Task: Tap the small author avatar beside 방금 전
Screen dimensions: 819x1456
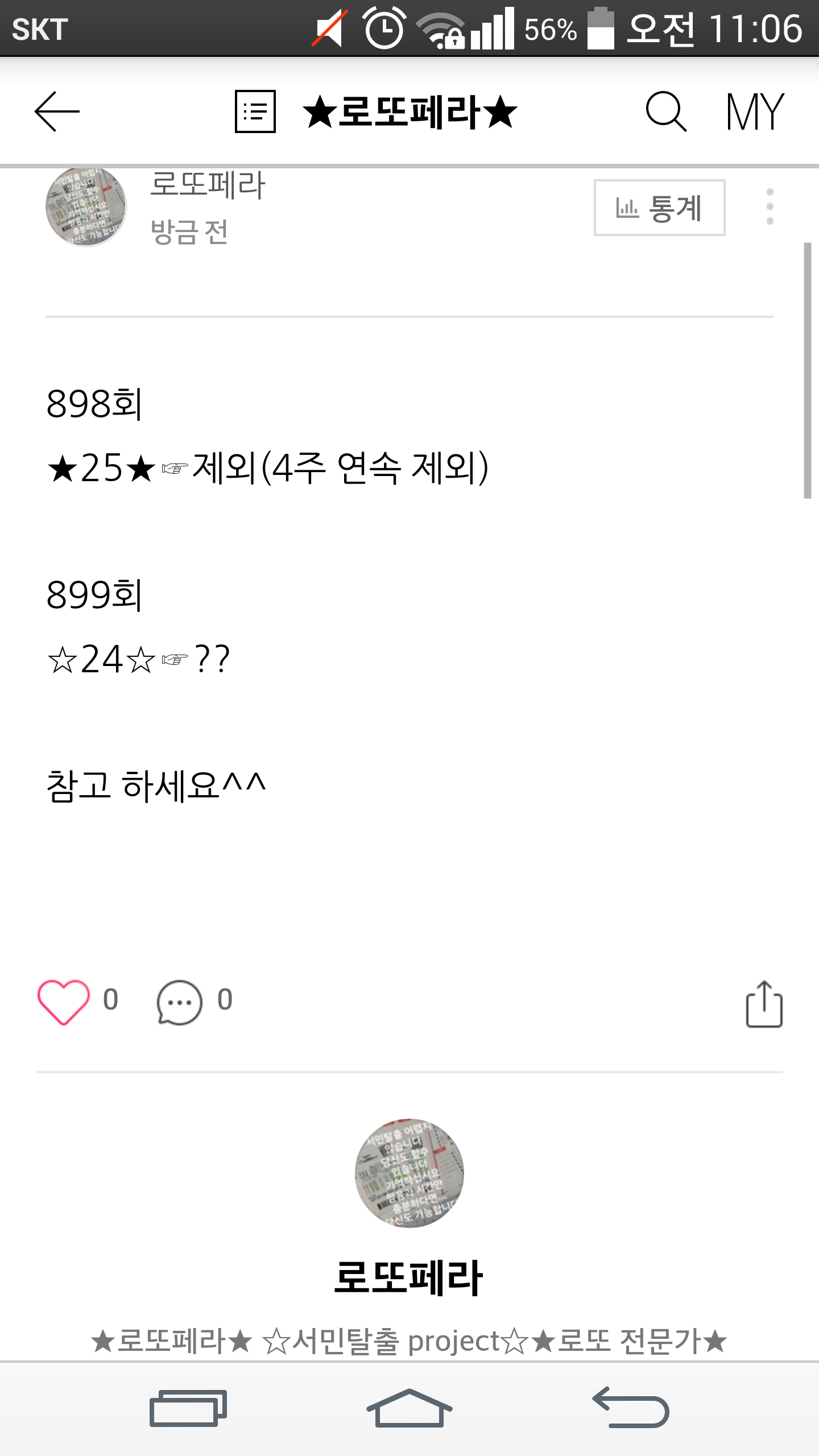Action: (86, 207)
